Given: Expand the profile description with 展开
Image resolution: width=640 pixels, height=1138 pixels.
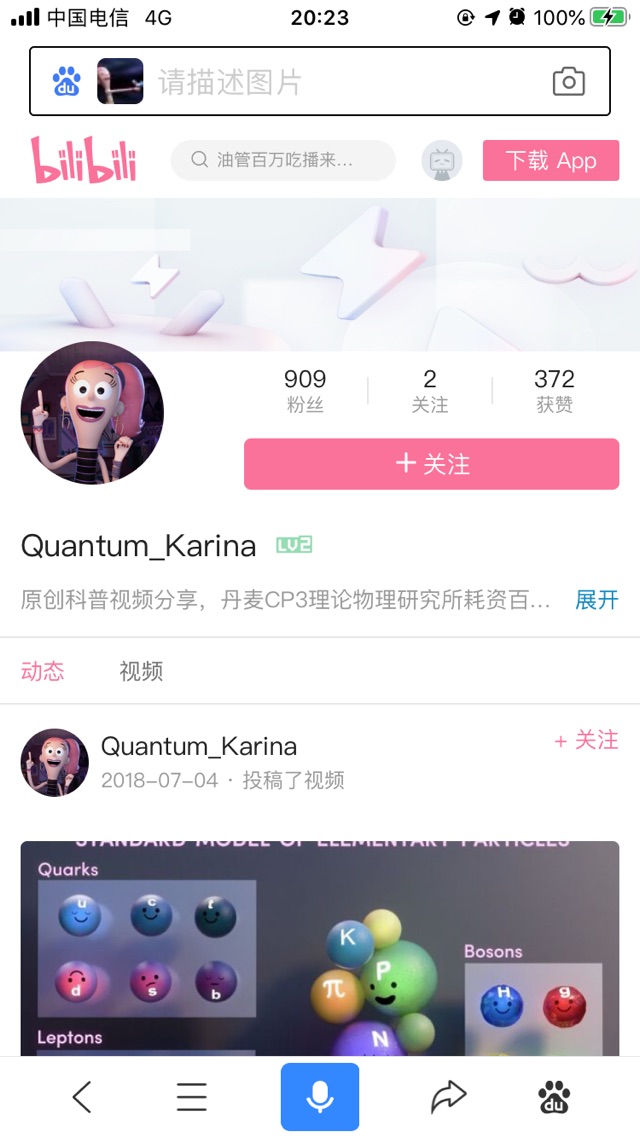Looking at the screenshot, I should [597, 600].
